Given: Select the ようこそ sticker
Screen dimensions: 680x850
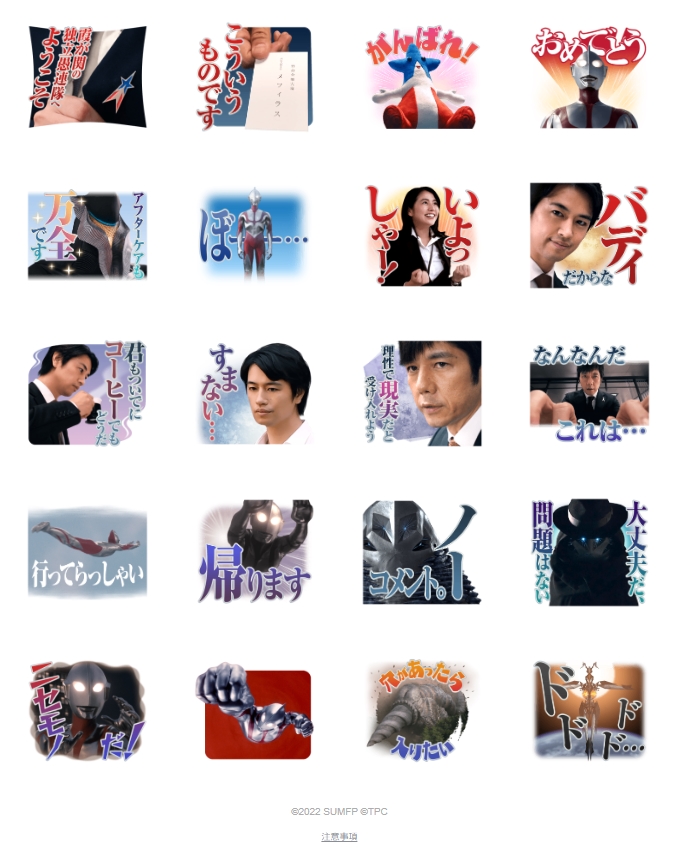Looking at the screenshot, I should (87, 78).
